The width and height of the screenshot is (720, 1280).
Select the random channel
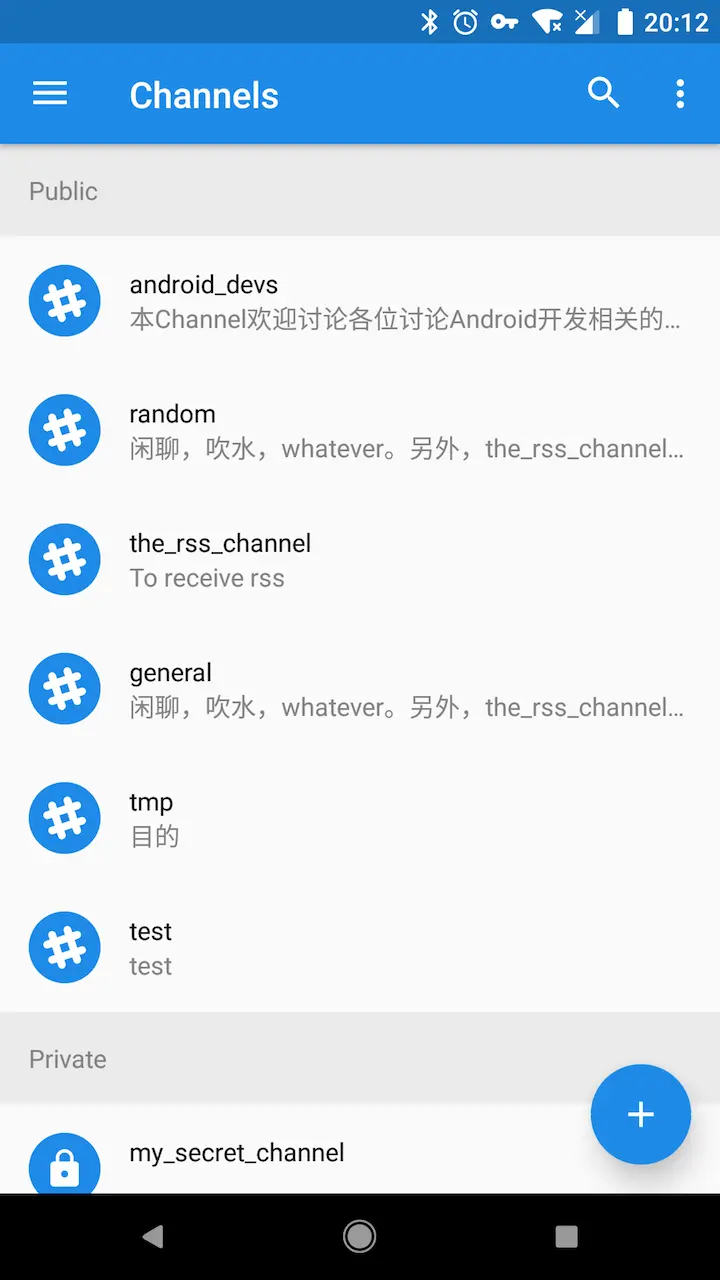pos(360,430)
